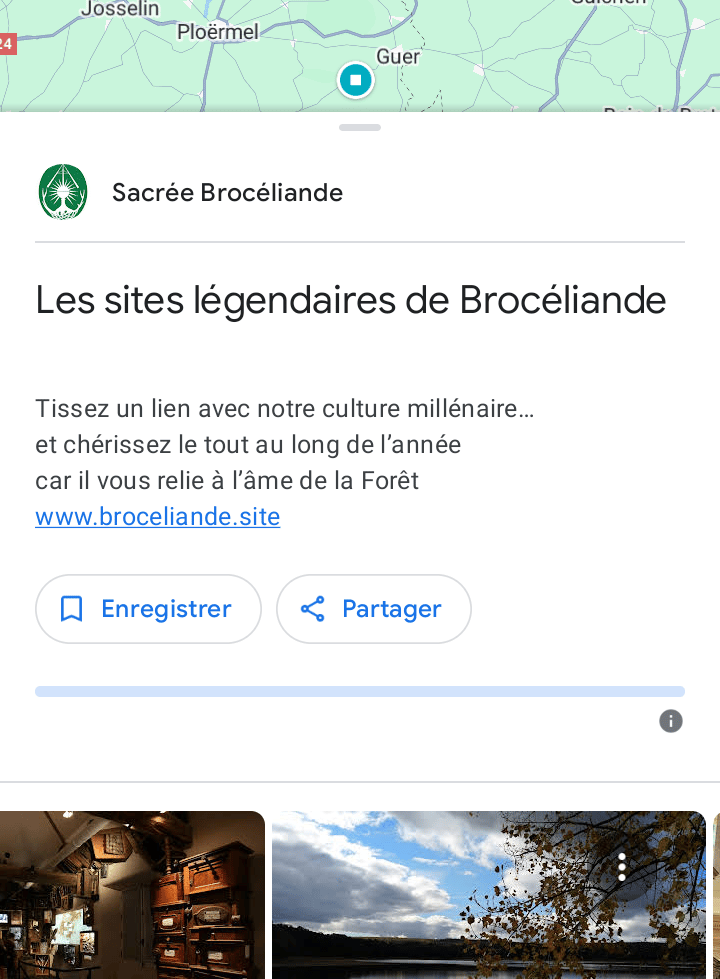Click the title Les sites légendaires de Brocéliande

point(350,299)
